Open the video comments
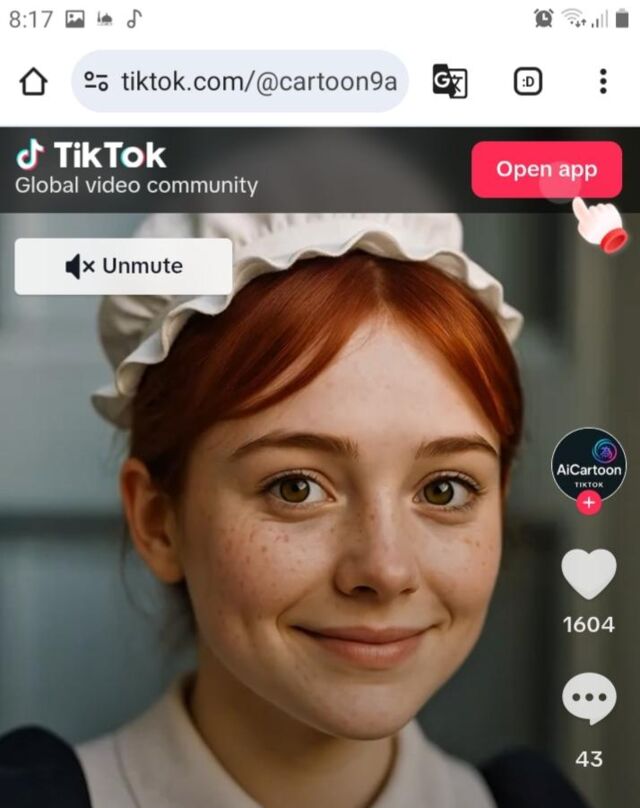The image size is (640, 808). (588, 699)
